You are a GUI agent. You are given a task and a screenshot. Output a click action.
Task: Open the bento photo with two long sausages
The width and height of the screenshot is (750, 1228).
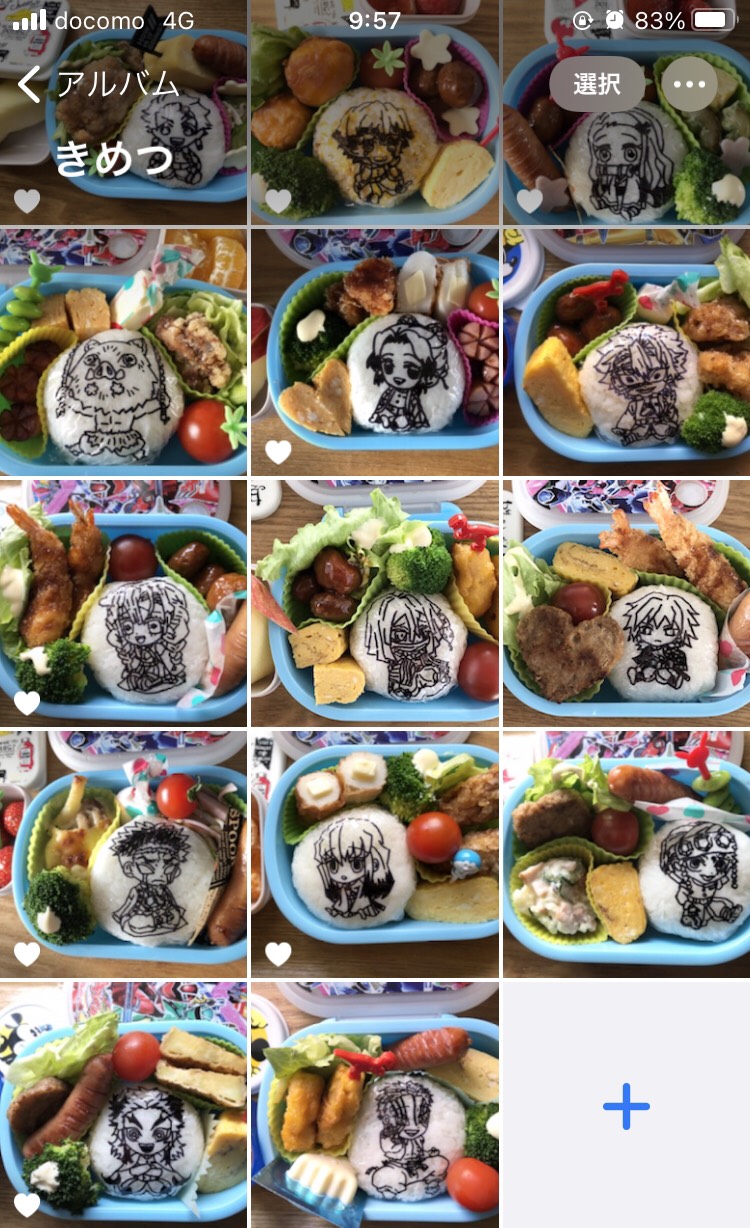pos(123,1105)
